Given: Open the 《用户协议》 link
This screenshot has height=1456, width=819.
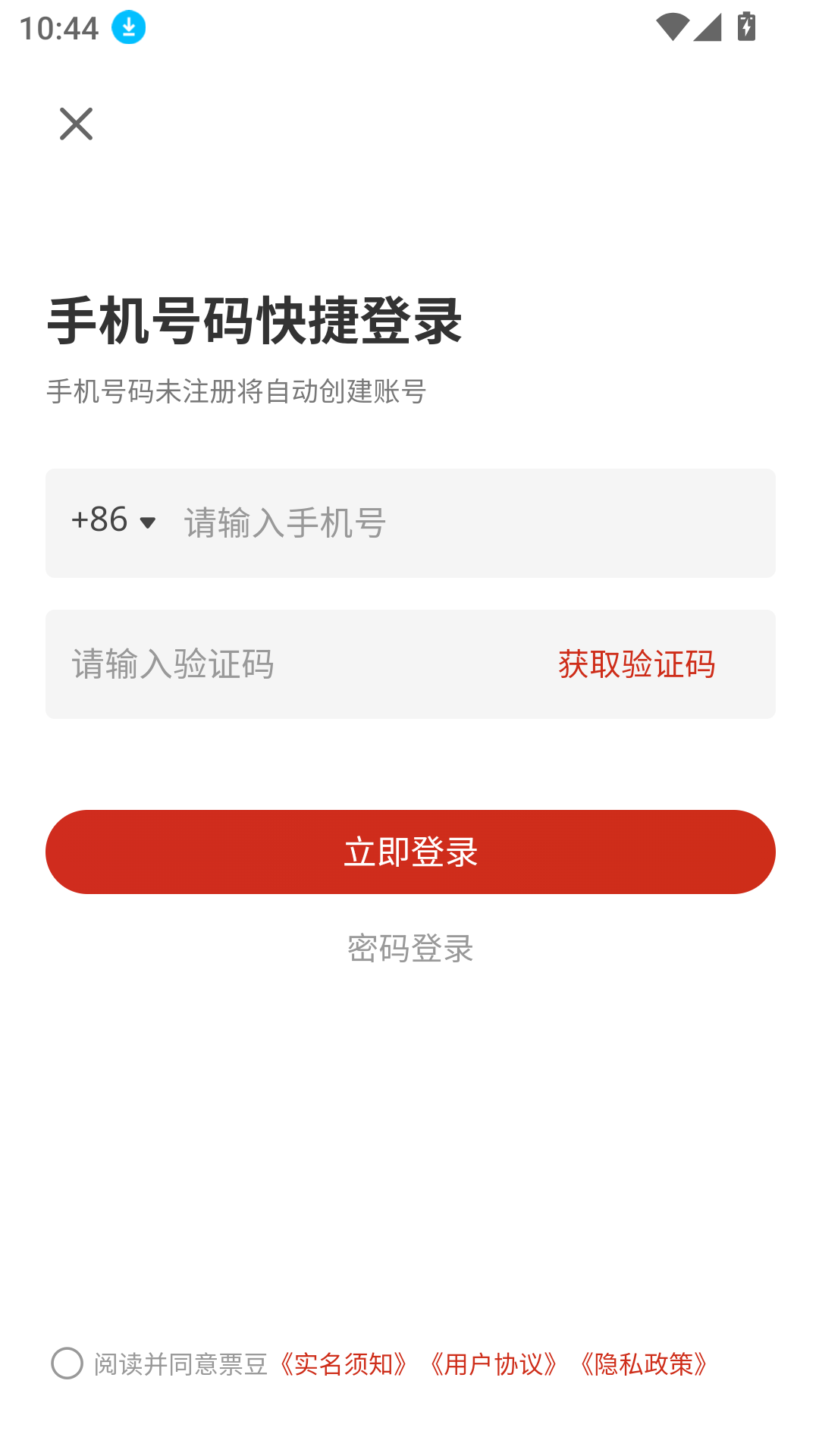Looking at the screenshot, I should [x=494, y=1364].
